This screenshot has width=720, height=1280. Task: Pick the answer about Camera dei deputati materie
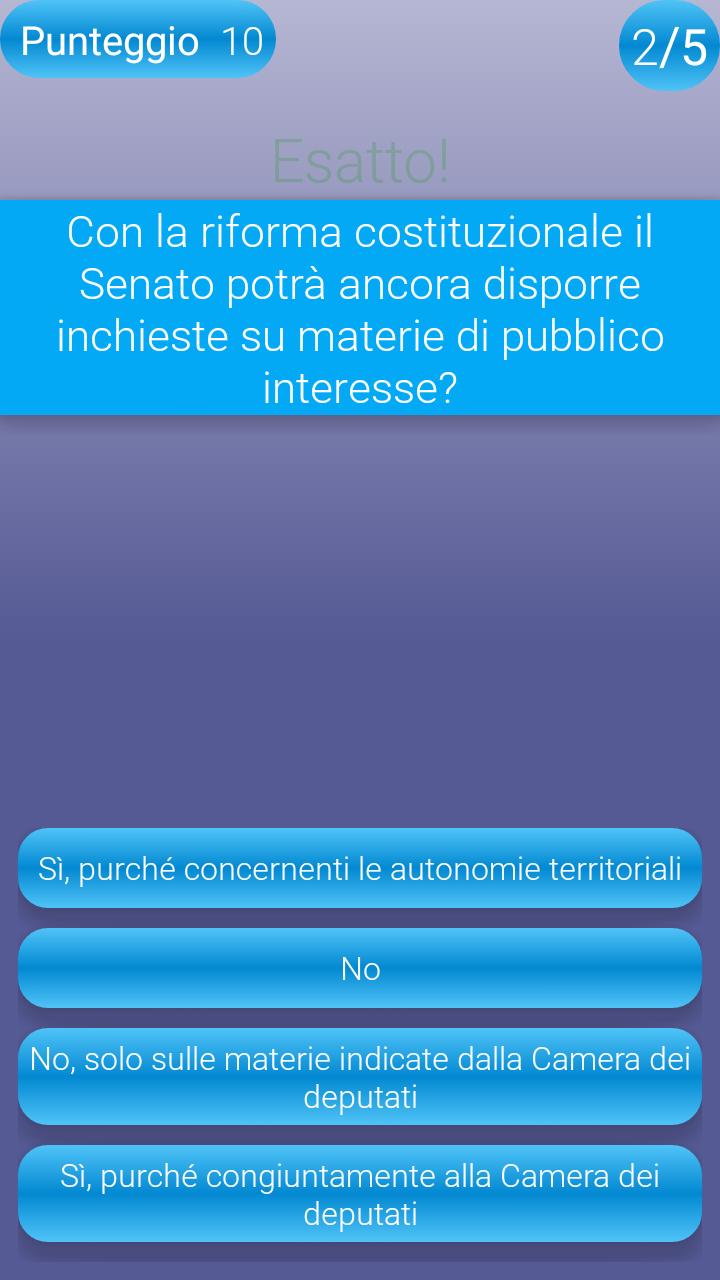coord(360,1075)
